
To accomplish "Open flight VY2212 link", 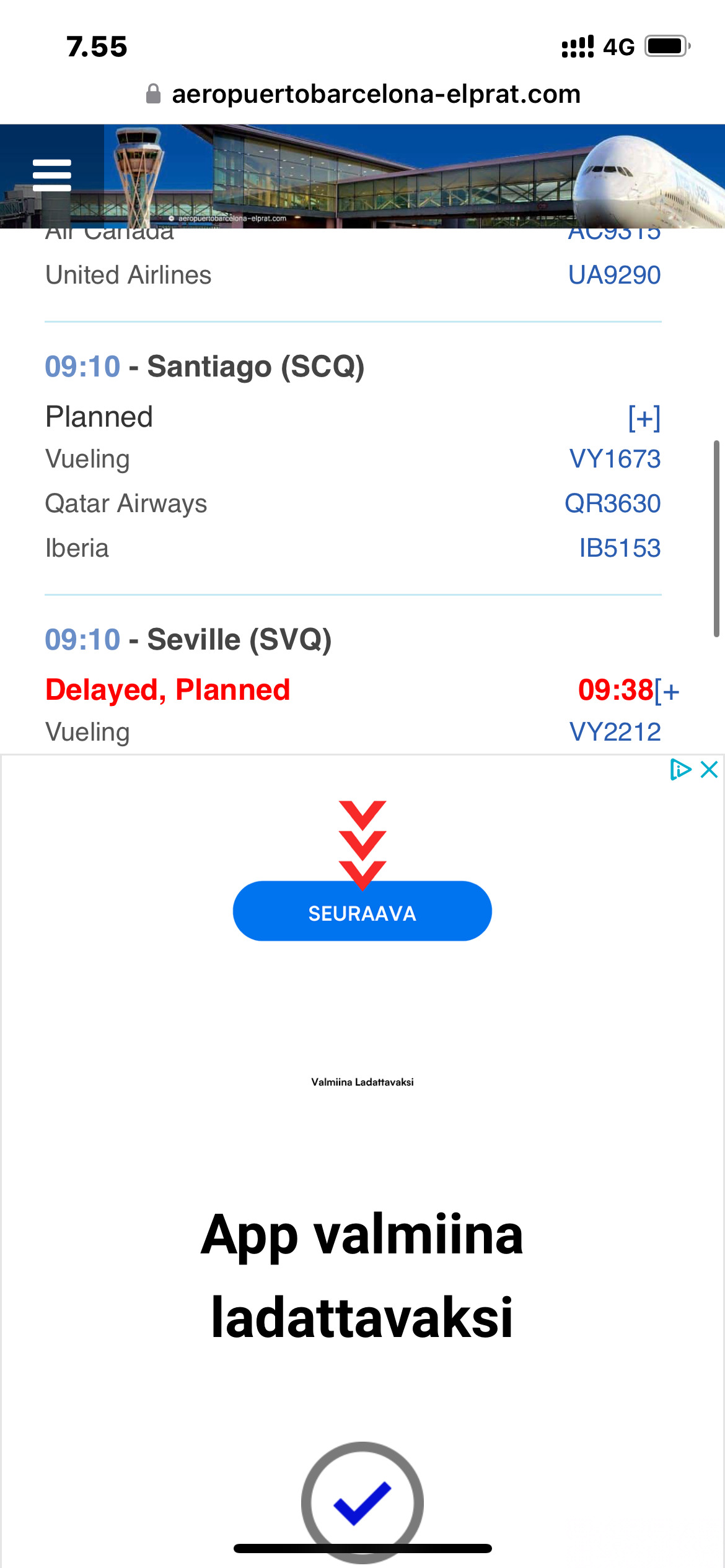I will 615,733.
